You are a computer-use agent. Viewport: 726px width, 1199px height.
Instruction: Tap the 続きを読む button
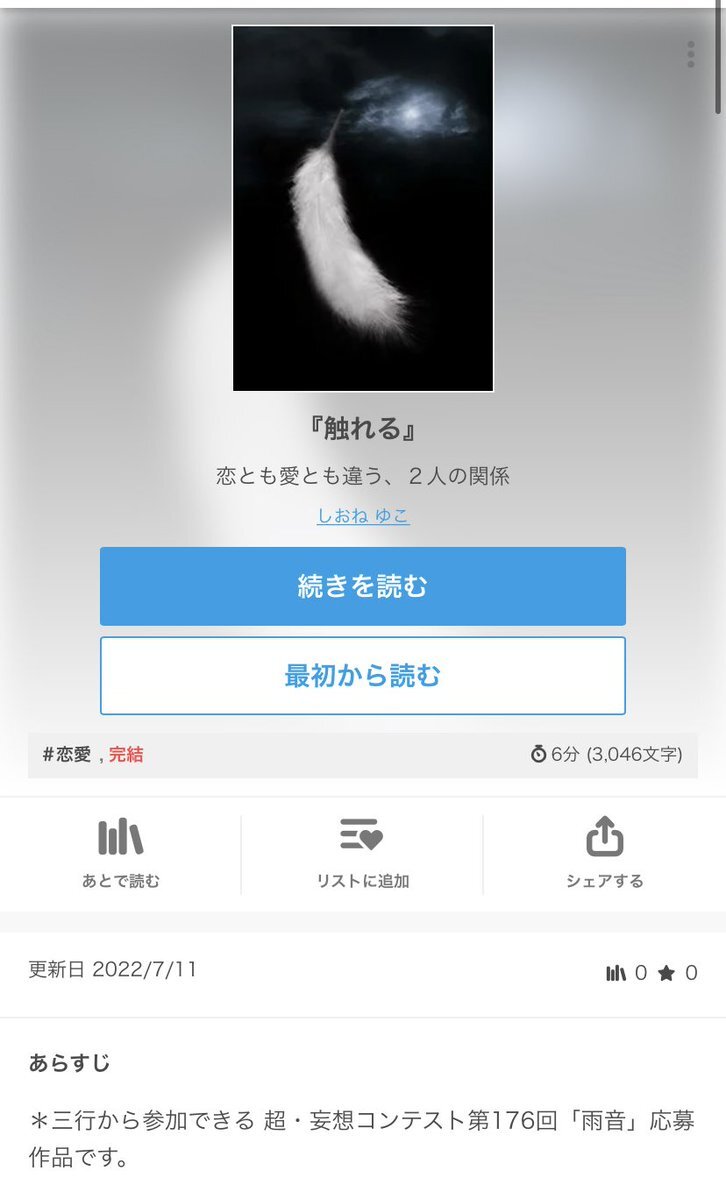362,586
